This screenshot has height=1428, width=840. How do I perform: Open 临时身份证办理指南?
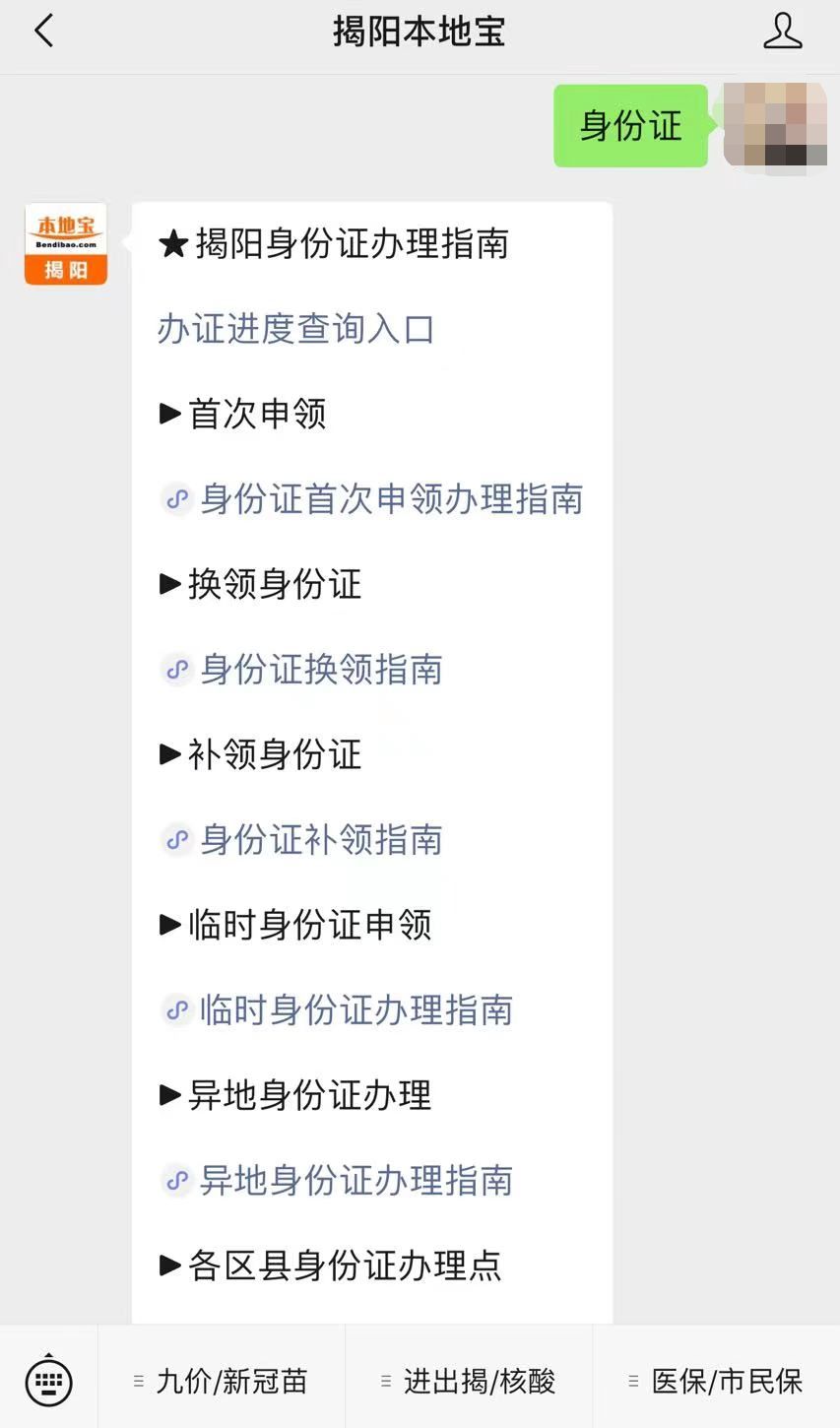tap(338, 1010)
